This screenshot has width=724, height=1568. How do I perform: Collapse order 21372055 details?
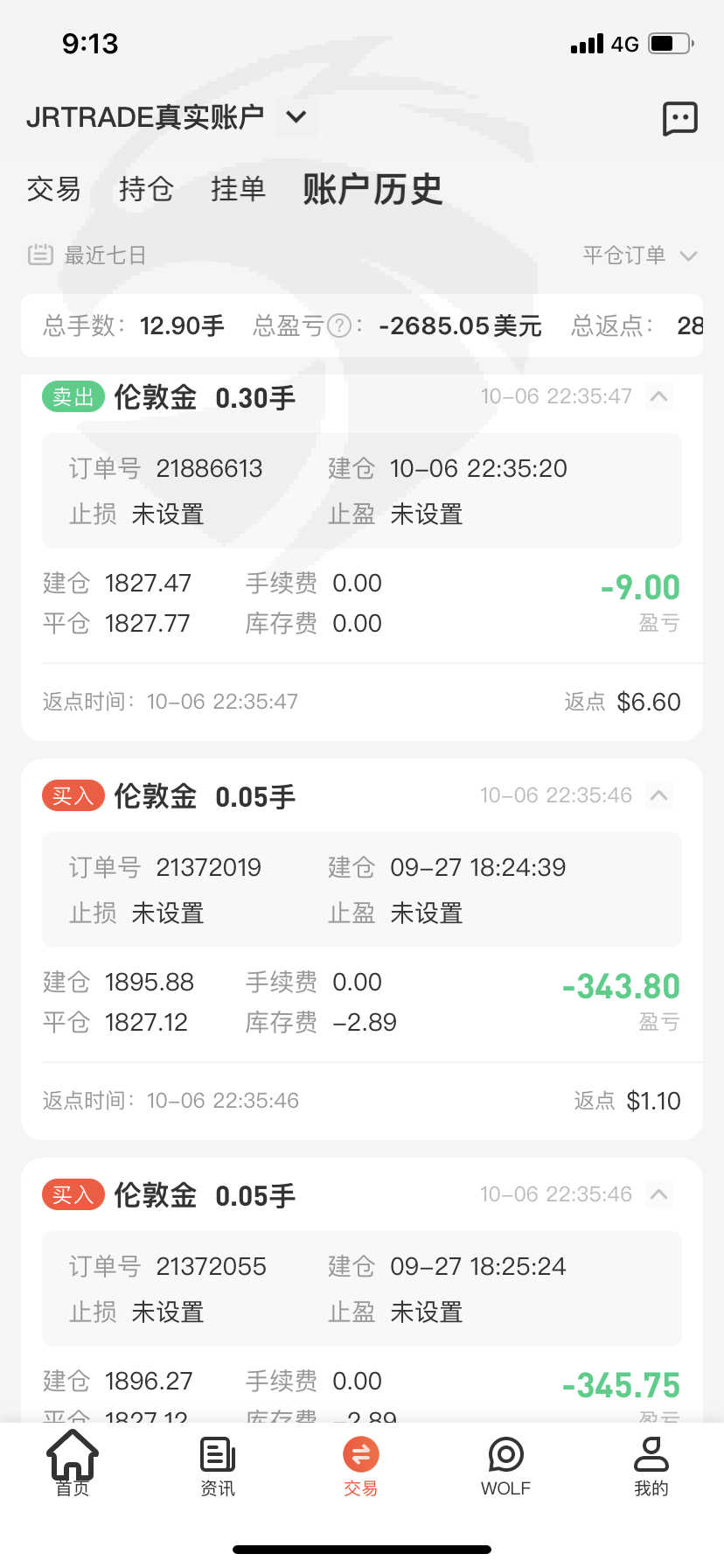tap(659, 1194)
